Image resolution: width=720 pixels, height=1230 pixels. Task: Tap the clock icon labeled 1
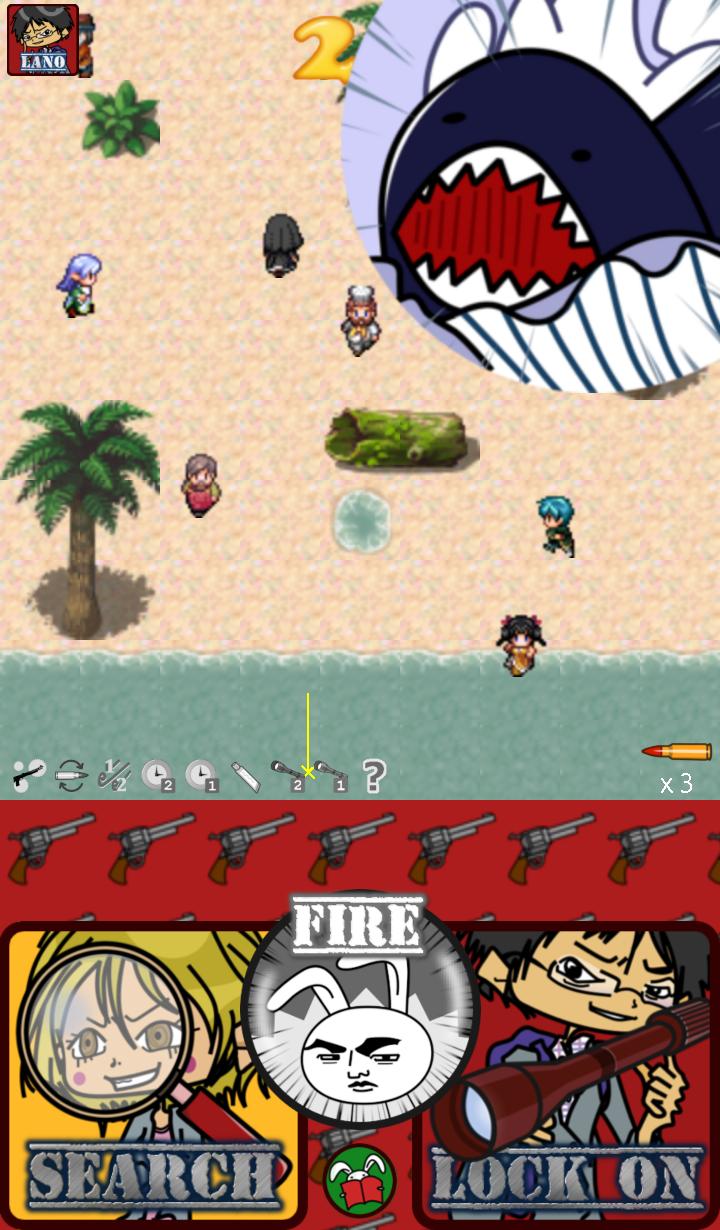tap(201, 775)
